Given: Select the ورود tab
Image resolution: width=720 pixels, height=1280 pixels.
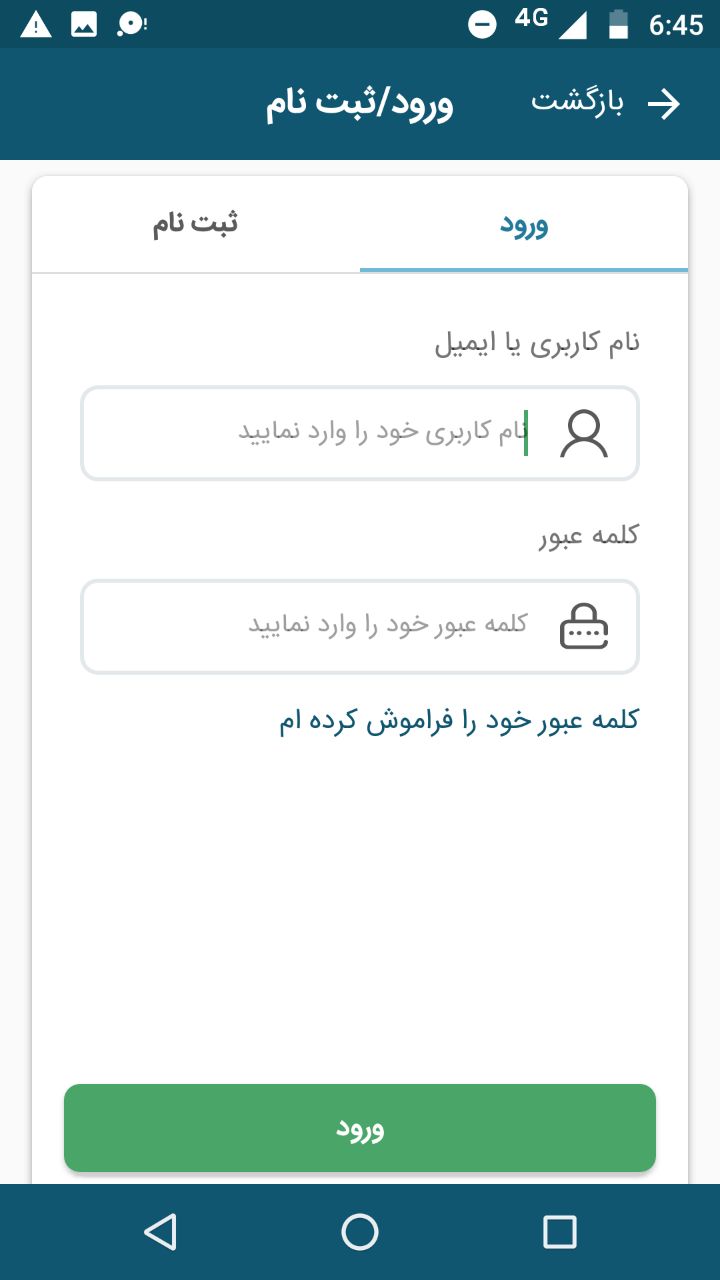Looking at the screenshot, I should click(524, 224).
